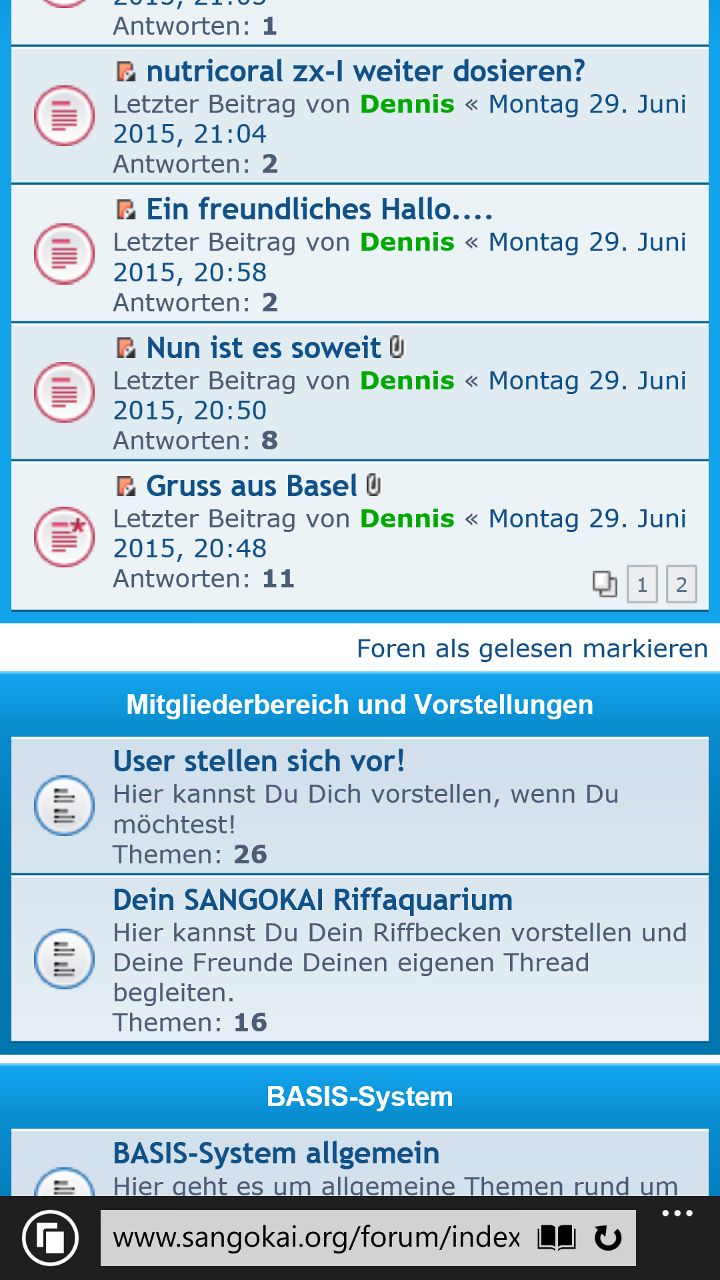Open the thread 'Ein freundliches Hallo....'

tap(319, 209)
